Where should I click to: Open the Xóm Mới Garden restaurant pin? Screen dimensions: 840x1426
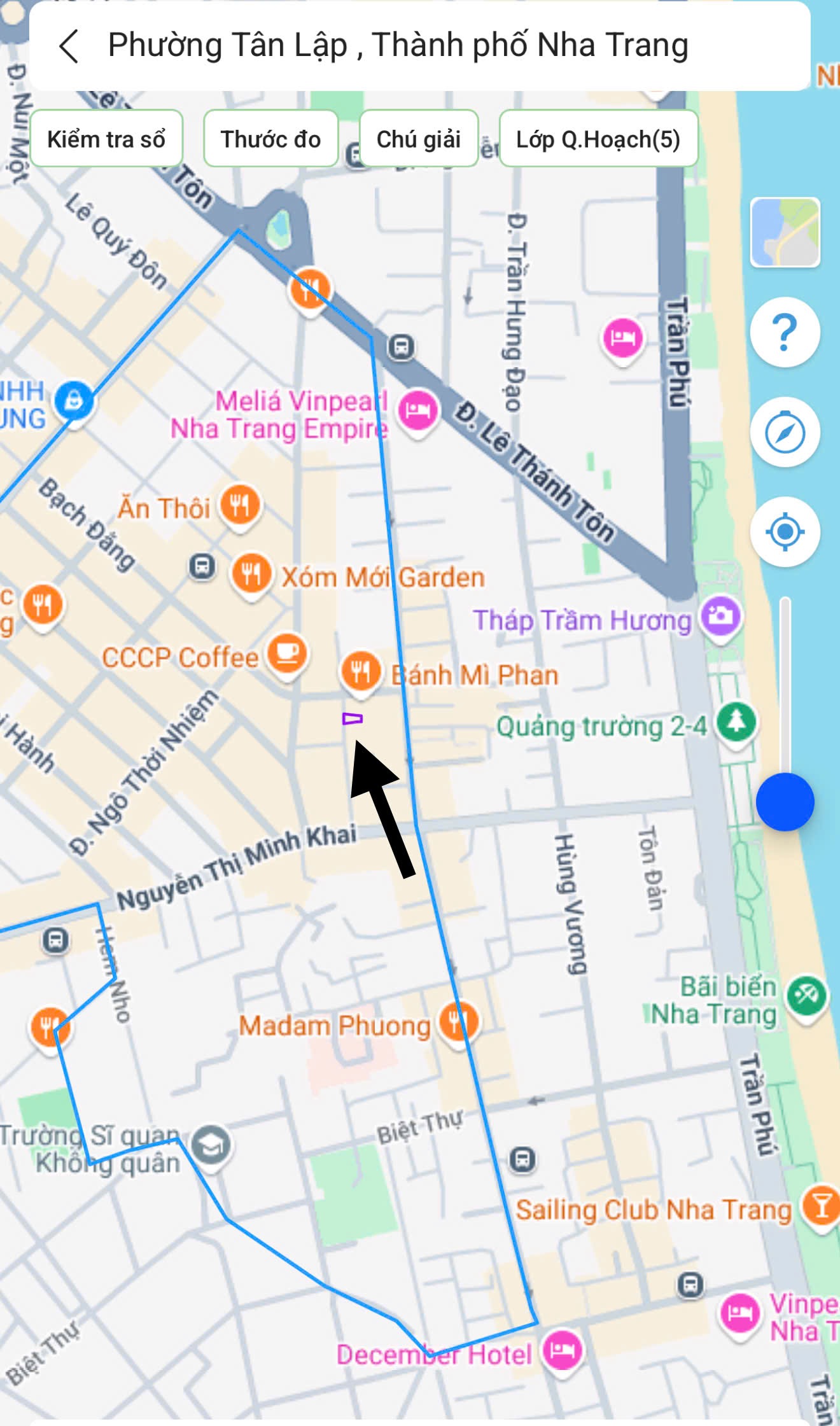click(251, 573)
